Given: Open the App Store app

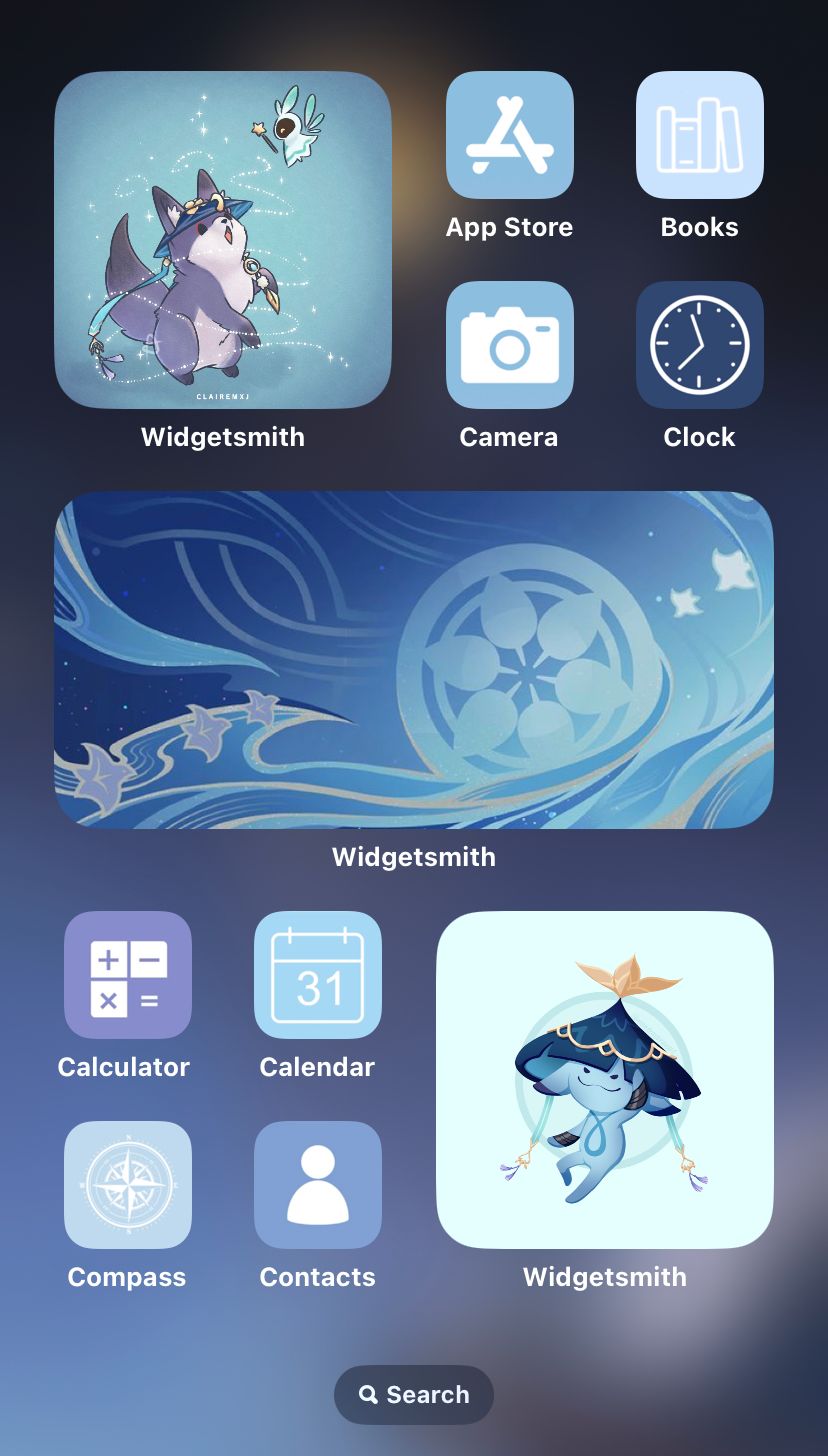Looking at the screenshot, I should 510,135.
